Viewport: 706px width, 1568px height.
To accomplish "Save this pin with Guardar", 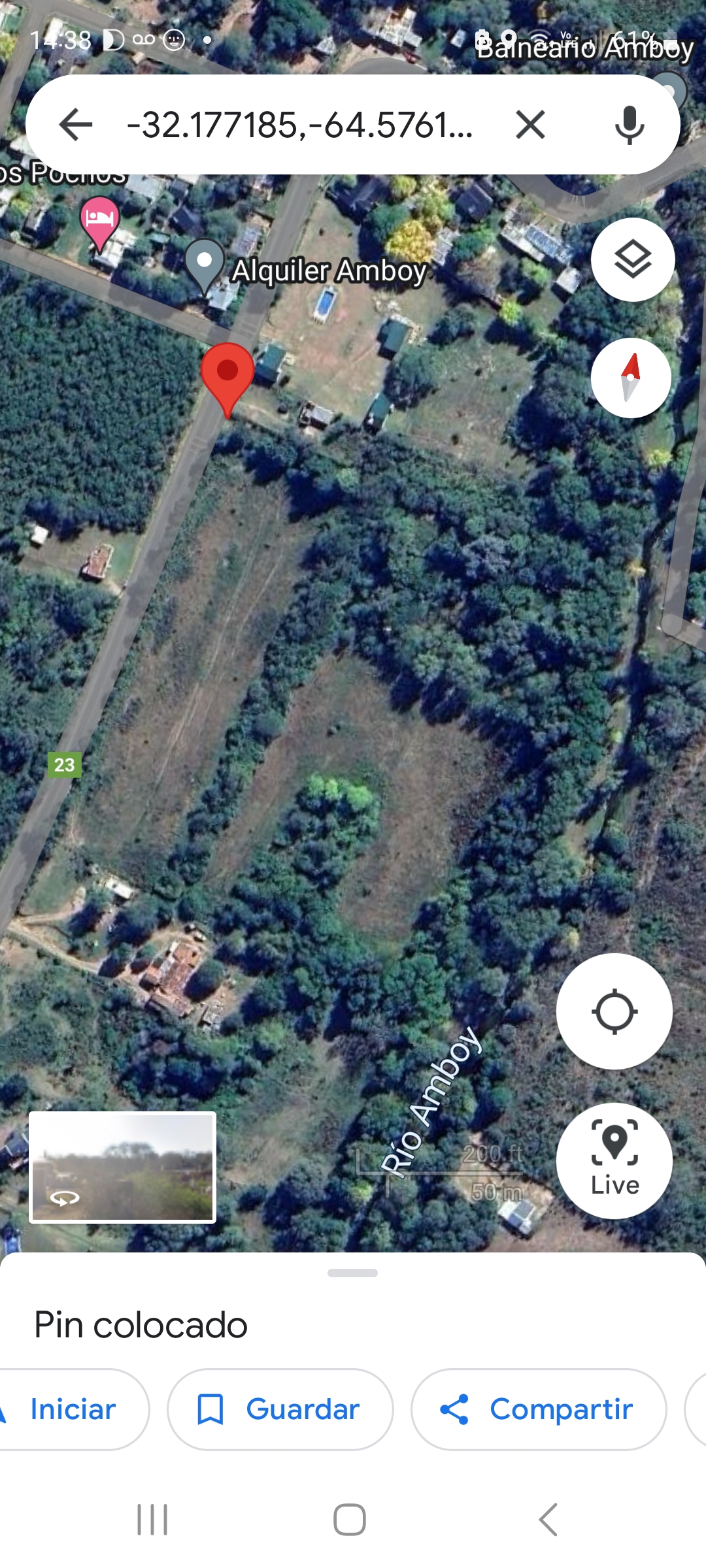I will (x=280, y=1409).
